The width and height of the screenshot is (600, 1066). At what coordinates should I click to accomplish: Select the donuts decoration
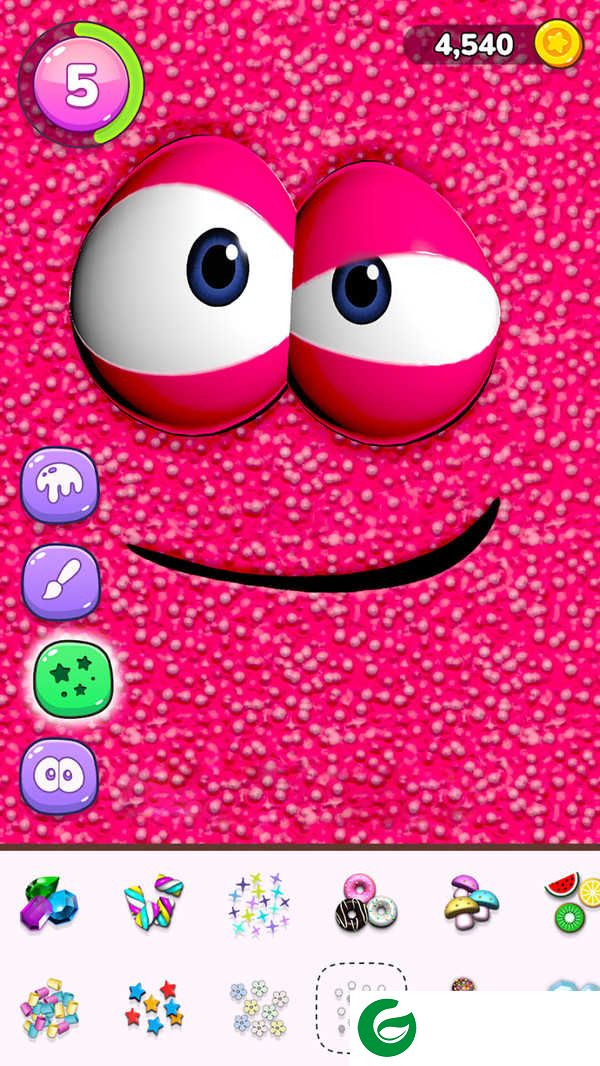coord(364,903)
